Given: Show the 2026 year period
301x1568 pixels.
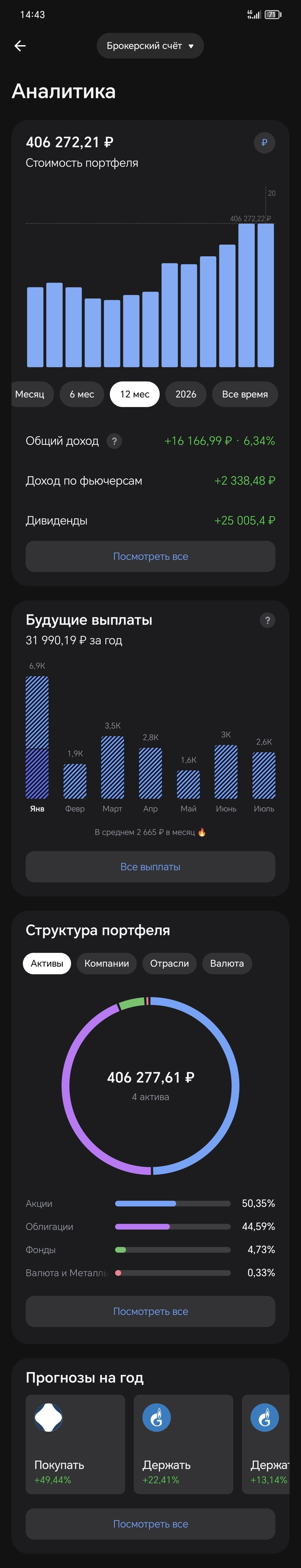Looking at the screenshot, I should 186,394.
